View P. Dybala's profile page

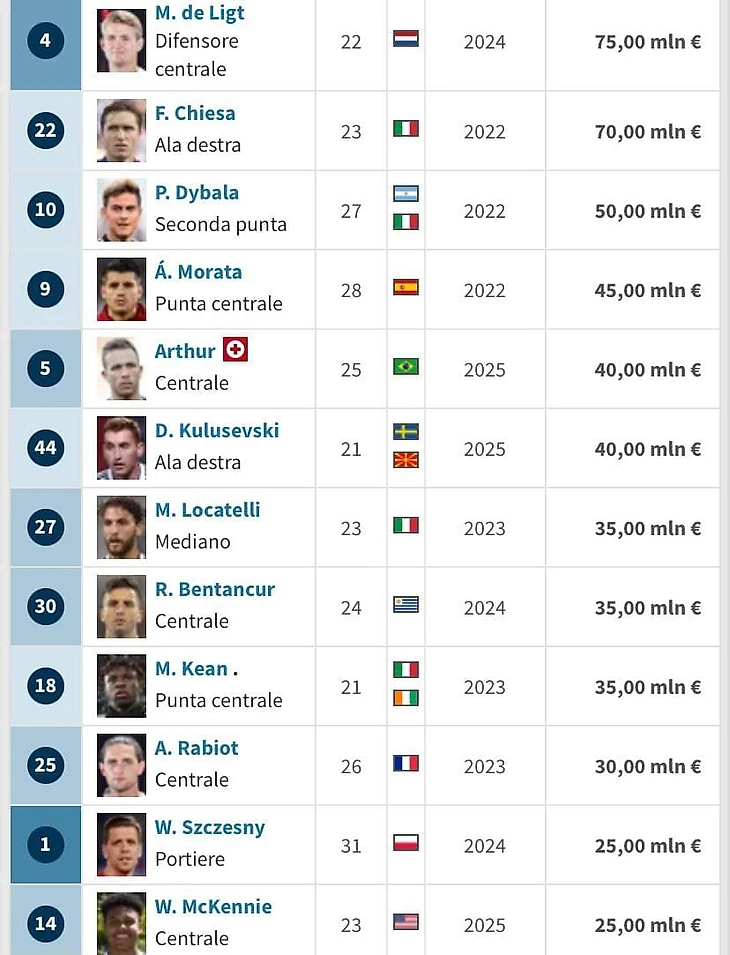point(197,192)
